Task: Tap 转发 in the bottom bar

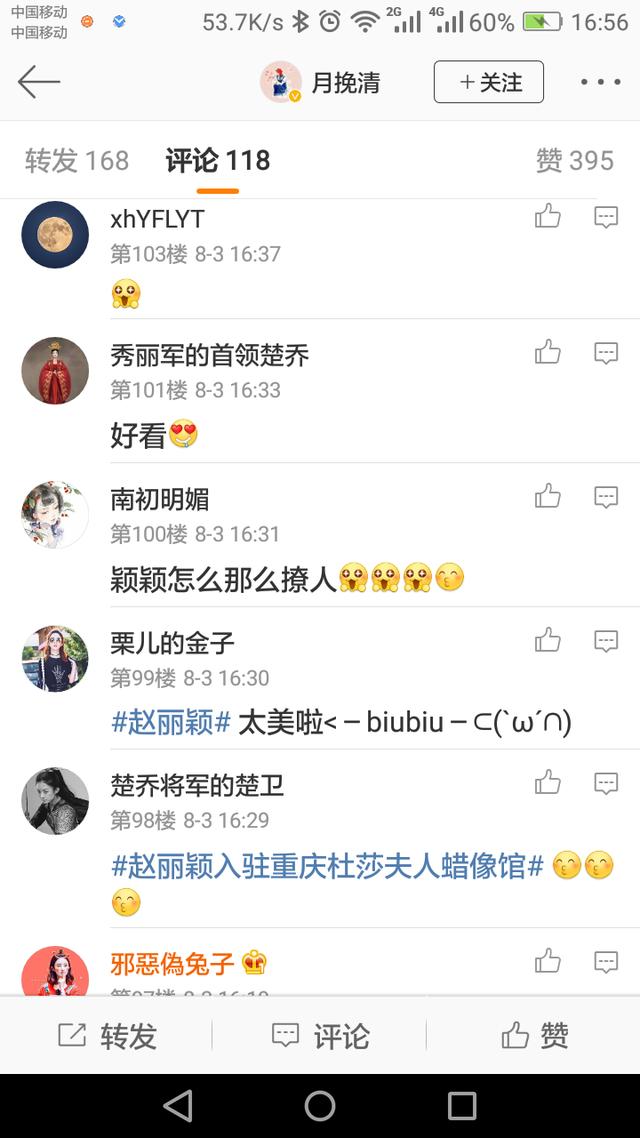Action: tap(107, 1036)
